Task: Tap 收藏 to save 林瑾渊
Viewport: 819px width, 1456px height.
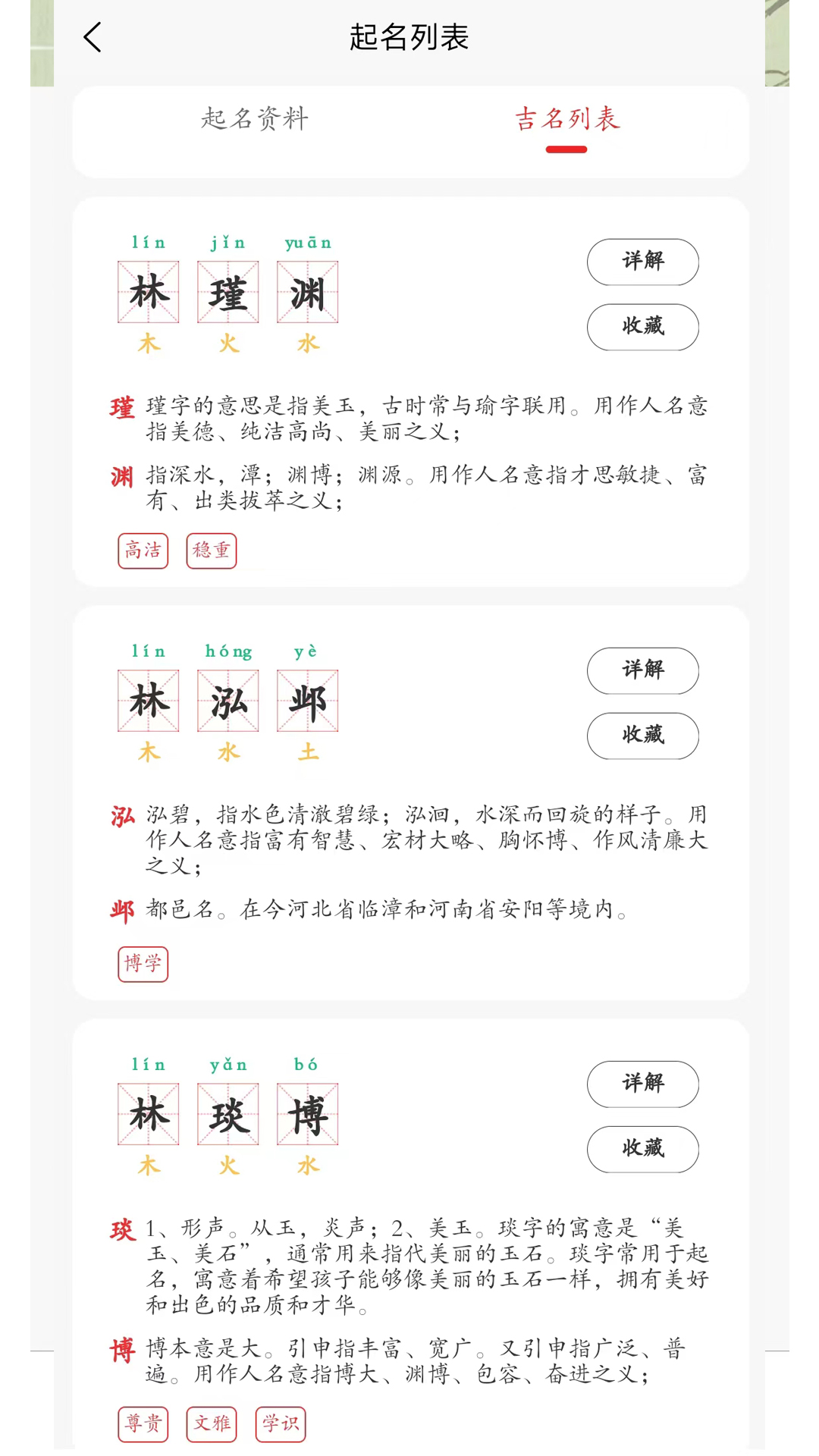Action: pos(643,327)
